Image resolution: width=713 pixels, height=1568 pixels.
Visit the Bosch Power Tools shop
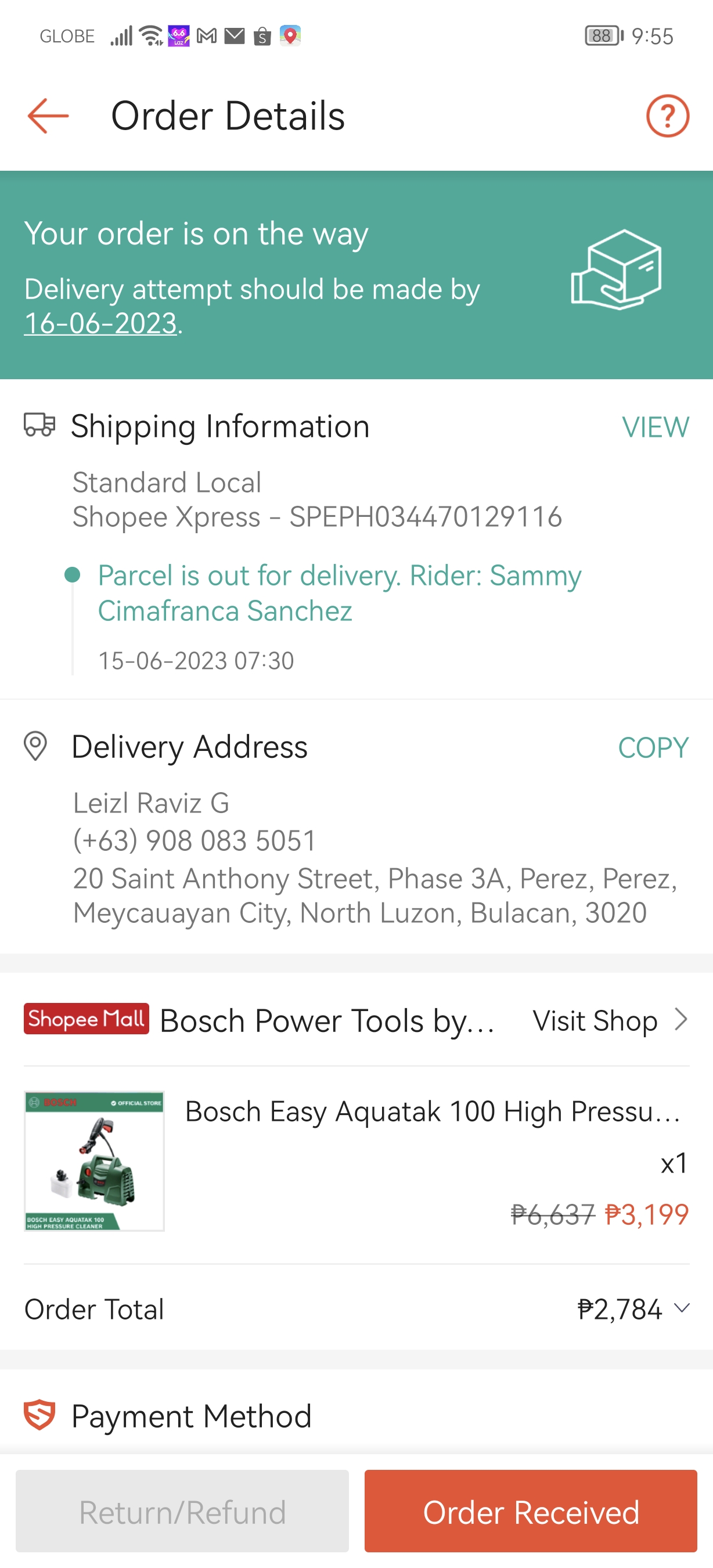tap(610, 1021)
